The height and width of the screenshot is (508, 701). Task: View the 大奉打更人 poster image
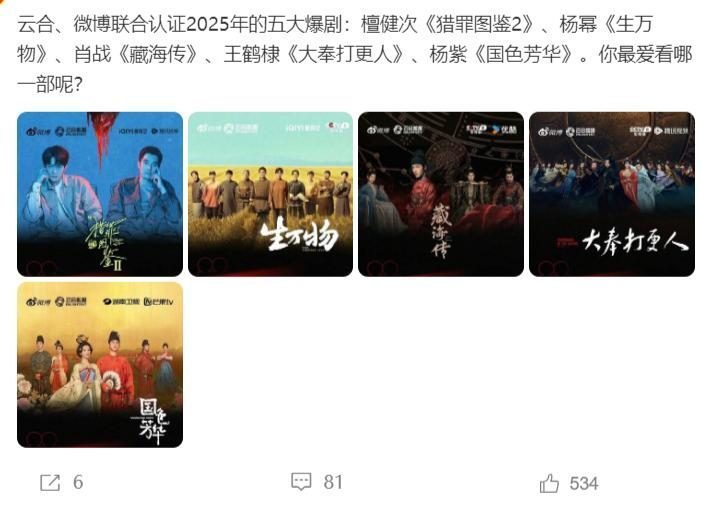[x=611, y=194]
